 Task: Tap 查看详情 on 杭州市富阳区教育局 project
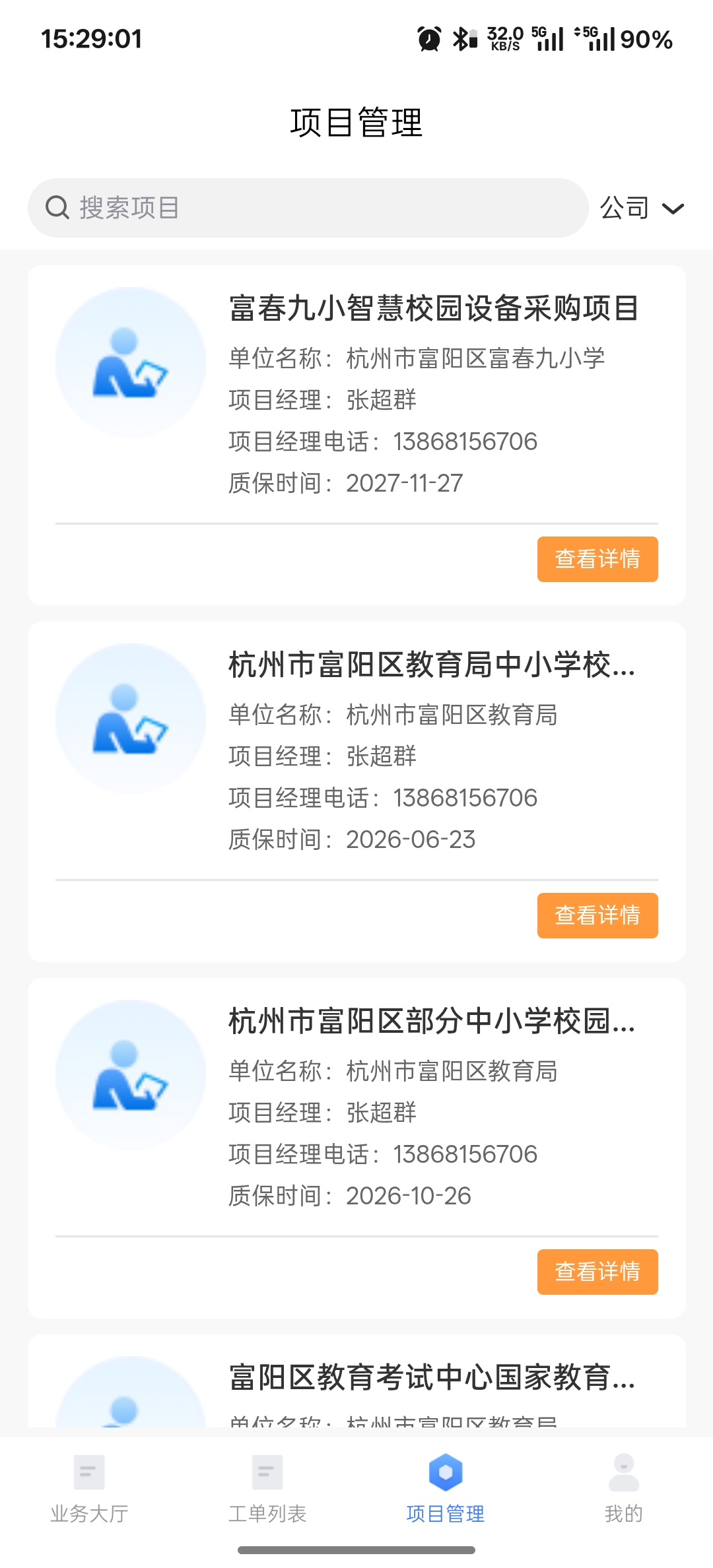[597, 915]
